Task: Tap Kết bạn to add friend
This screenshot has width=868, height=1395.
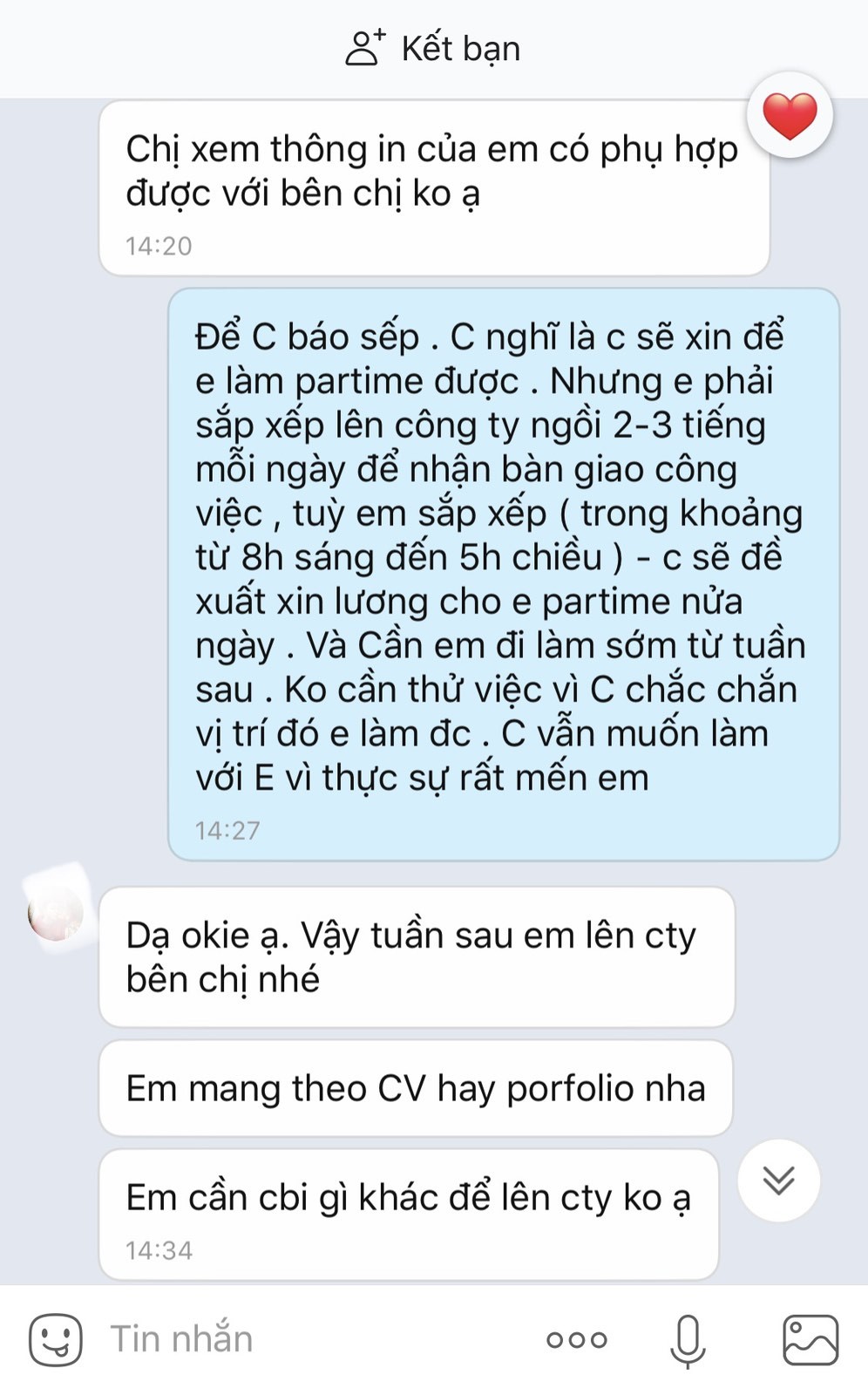Action: pyautogui.click(x=433, y=49)
